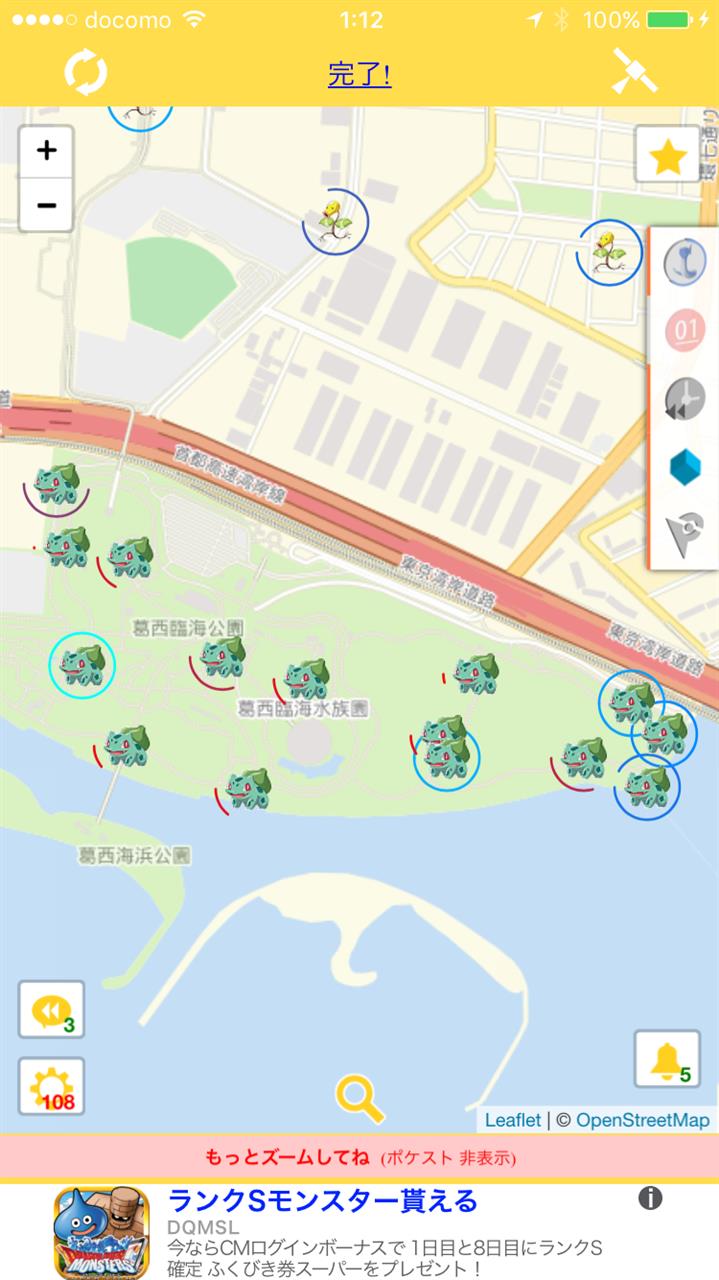Viewport: 719px width, 1280px height.
Task: Tap the bottom pointer icon in side panel
Action: pyautogui.click(x=685, y=535)
